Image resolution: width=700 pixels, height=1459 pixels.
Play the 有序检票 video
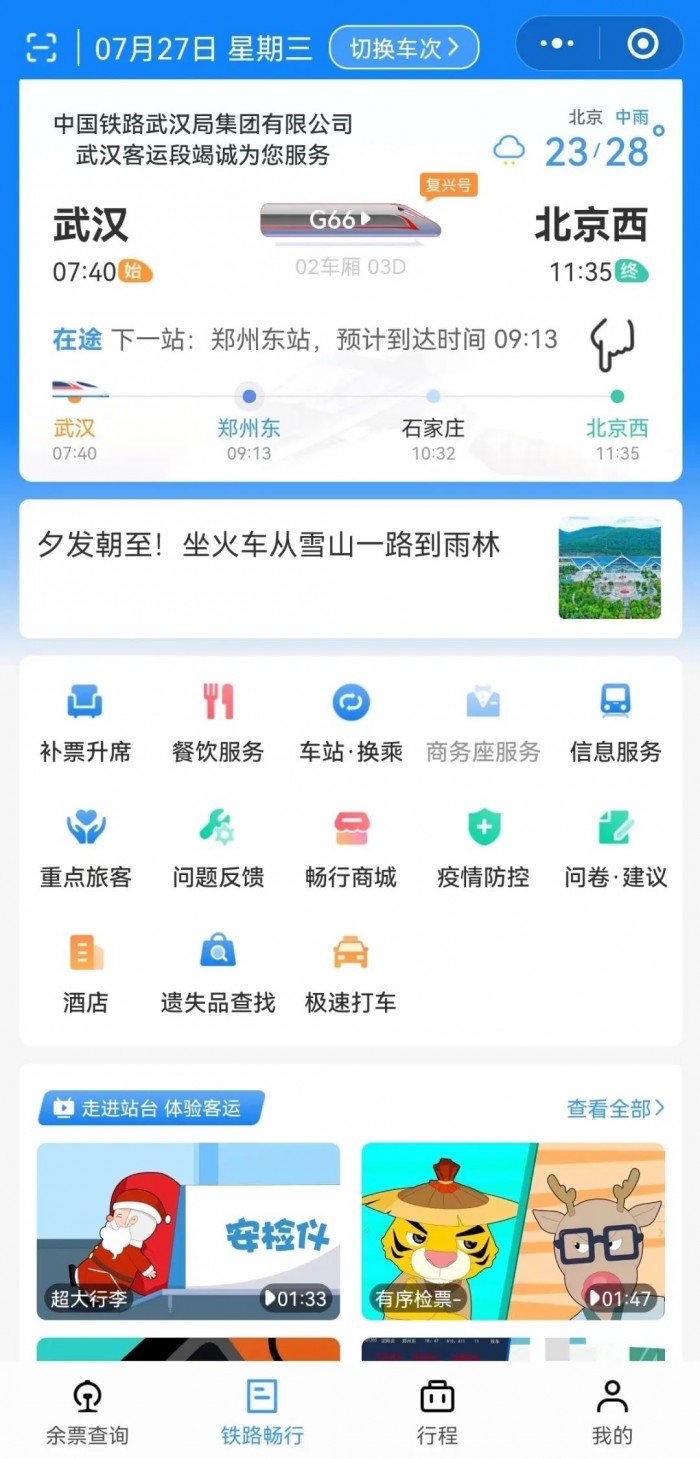(513, 1231)
